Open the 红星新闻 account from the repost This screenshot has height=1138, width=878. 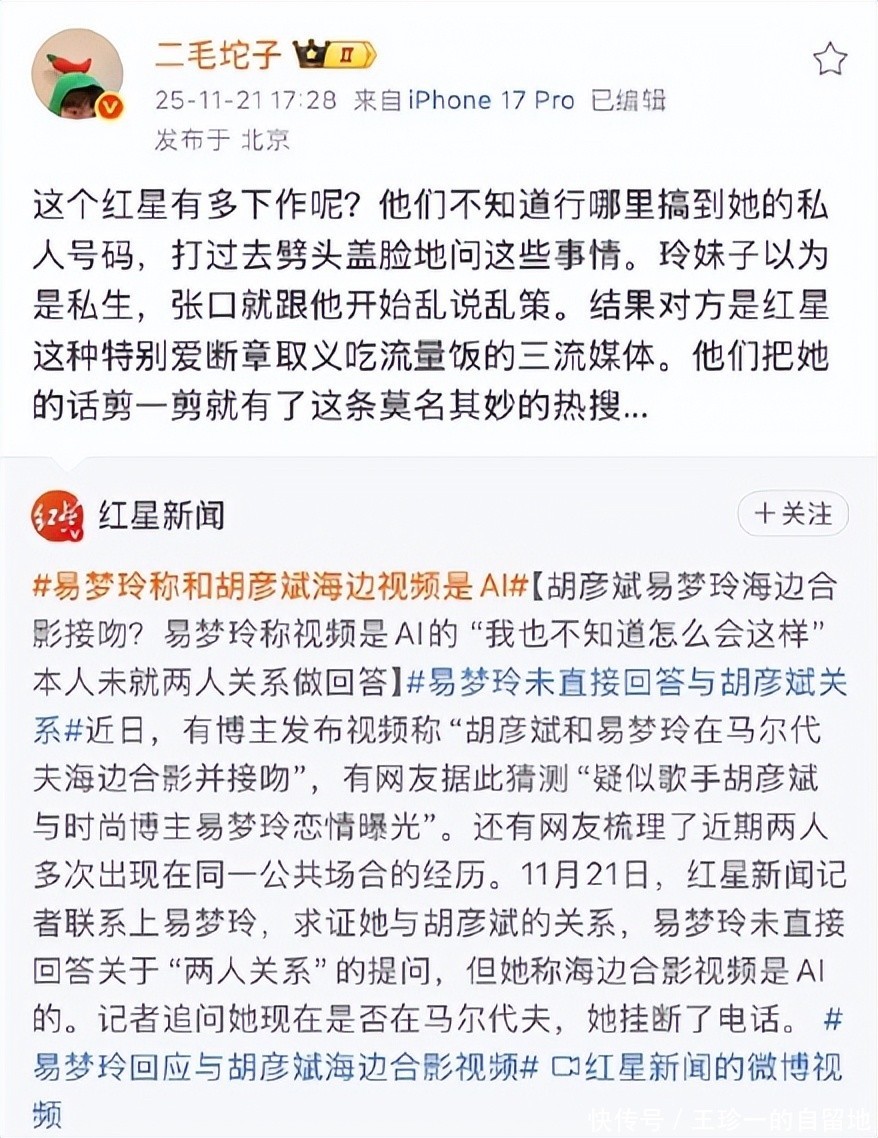[x=162, y=515]
